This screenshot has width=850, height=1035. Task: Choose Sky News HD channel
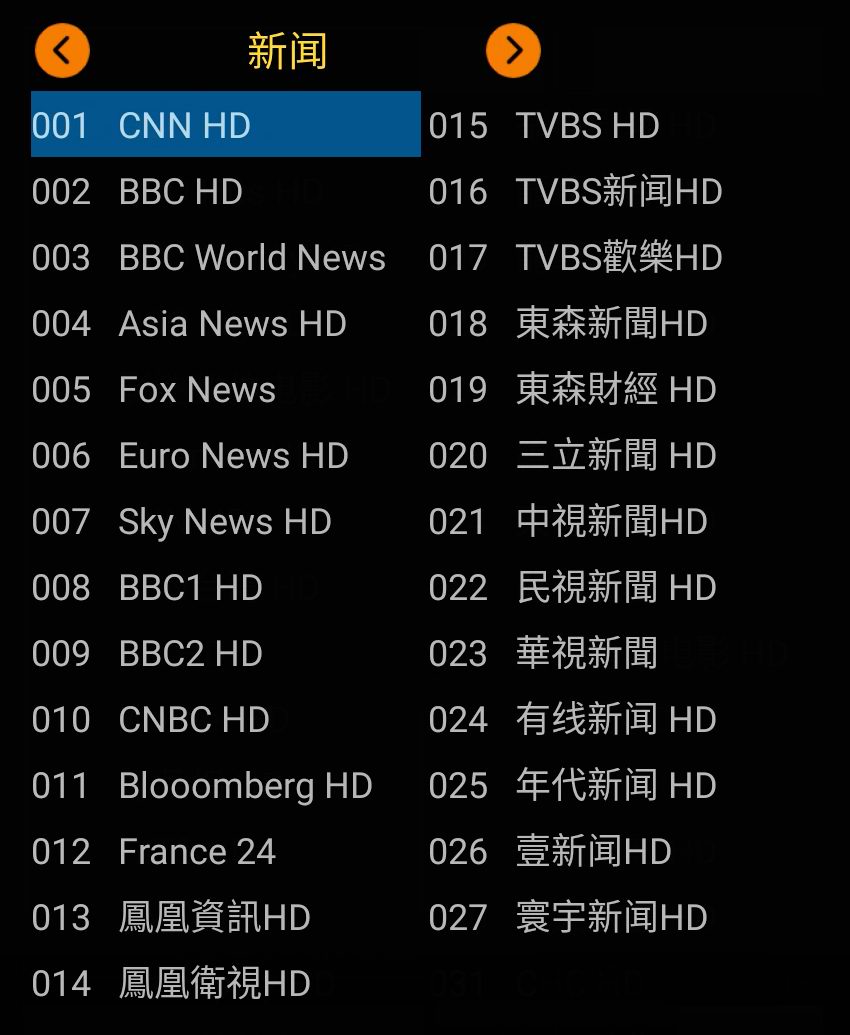pyautogui.click(x=225, y=522)
